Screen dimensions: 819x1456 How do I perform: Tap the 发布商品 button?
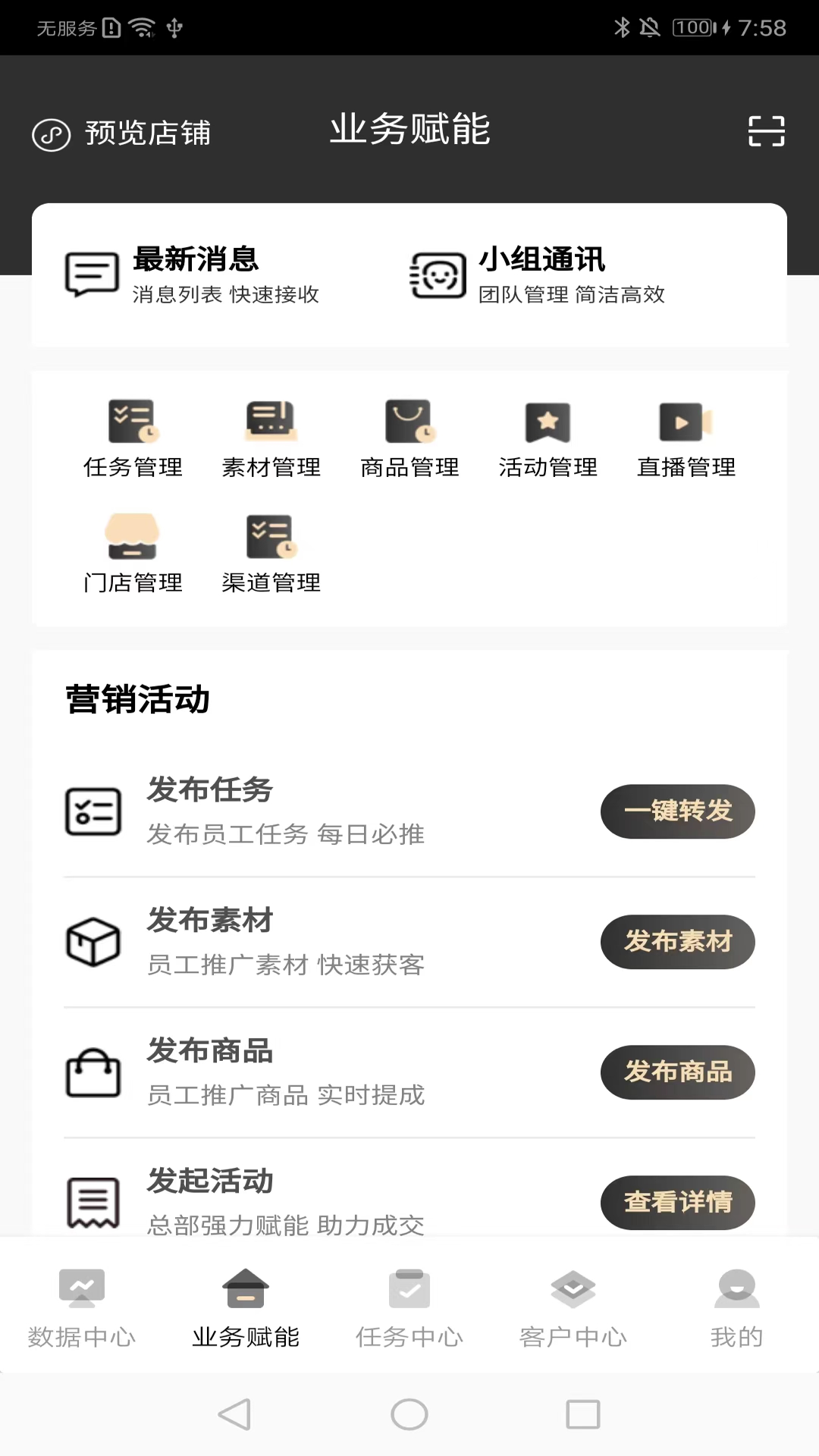pyautogui.click(x=677, y=1072)
